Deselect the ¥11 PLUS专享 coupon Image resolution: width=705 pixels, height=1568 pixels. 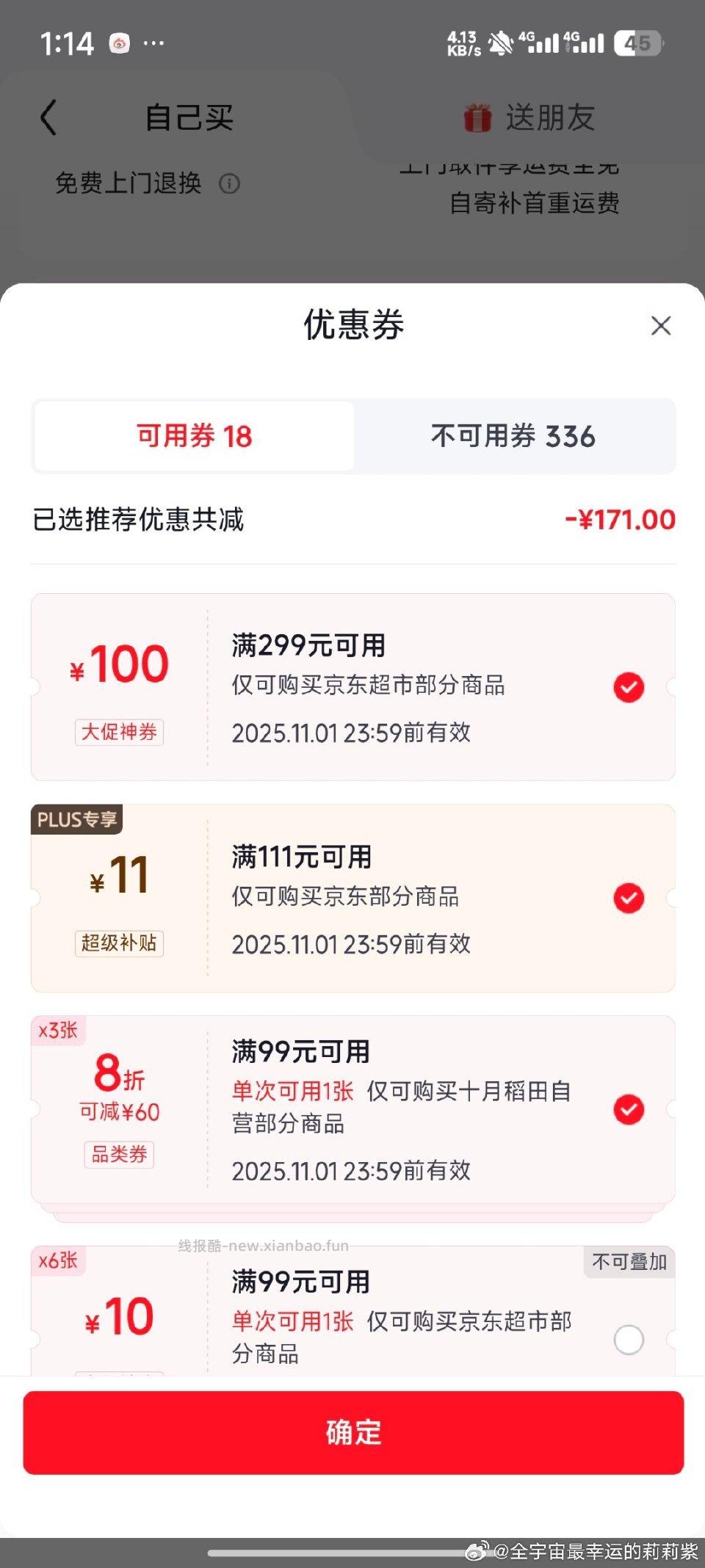pyautogui.click(x=628, y=896)
